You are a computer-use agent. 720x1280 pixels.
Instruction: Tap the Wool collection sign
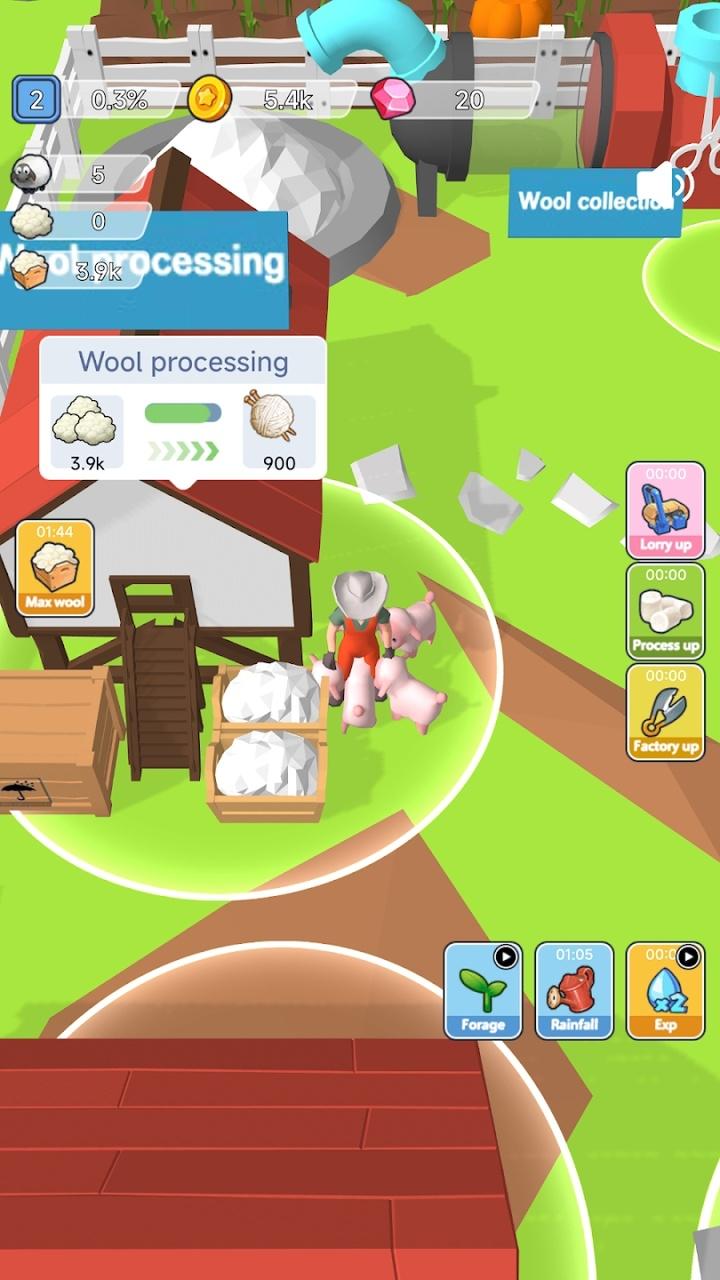594,201
